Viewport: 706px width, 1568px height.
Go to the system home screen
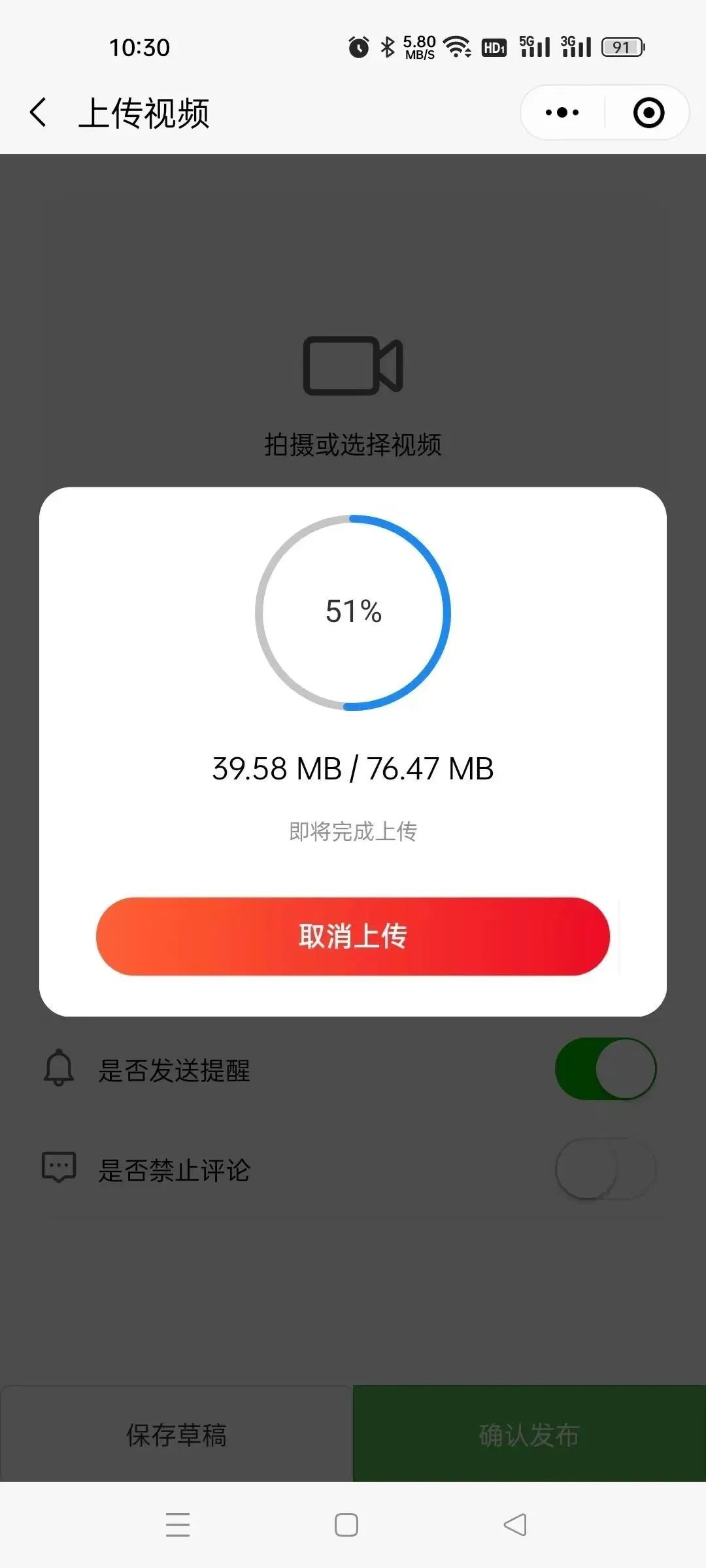[346, 1525]
